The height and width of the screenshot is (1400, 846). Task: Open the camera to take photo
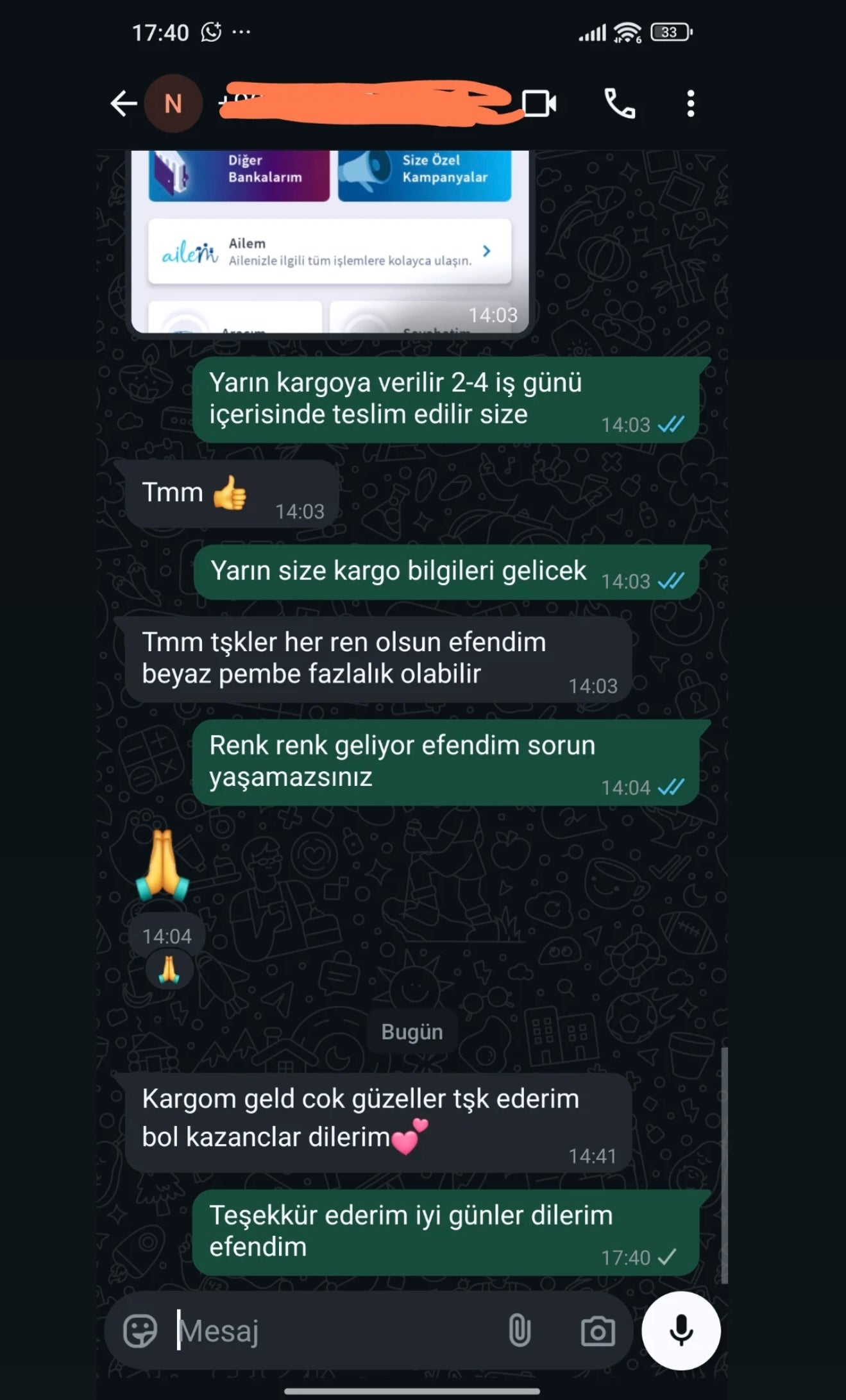point(598,1331)
